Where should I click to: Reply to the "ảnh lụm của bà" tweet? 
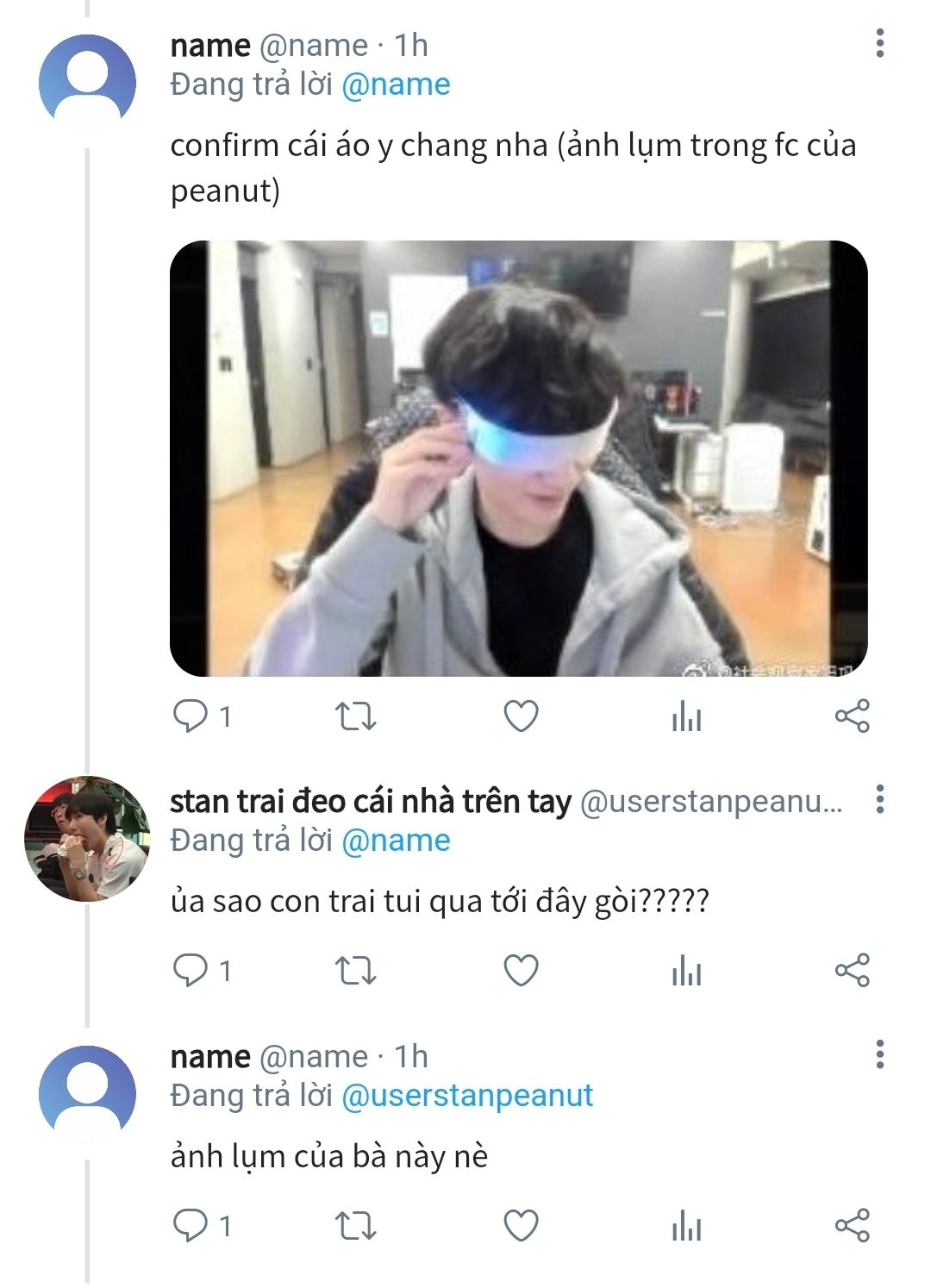[191, 1225]
